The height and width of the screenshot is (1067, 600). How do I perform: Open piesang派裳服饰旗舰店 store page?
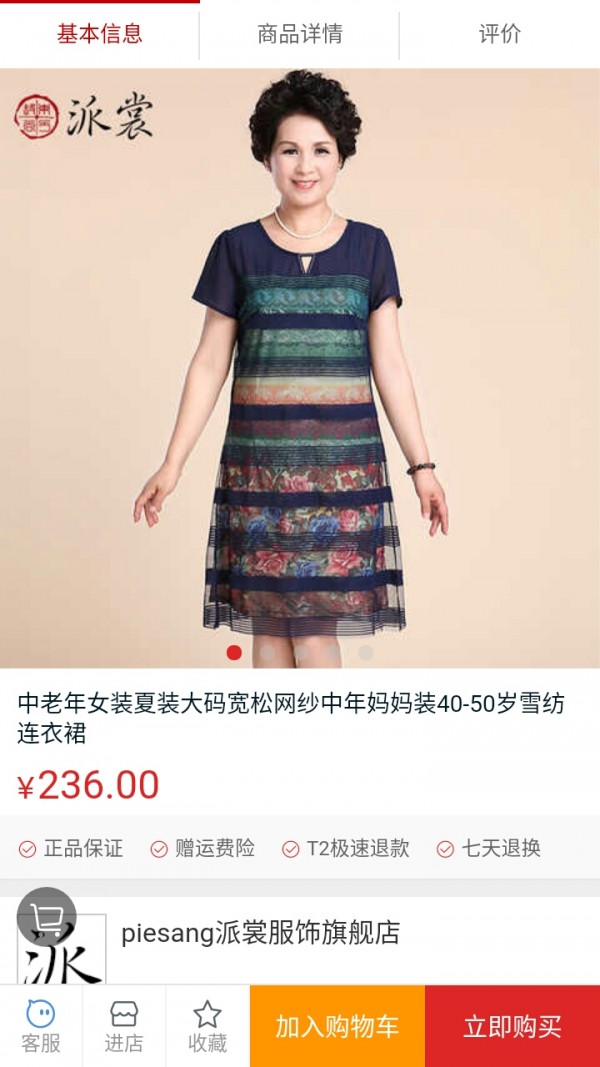click(x=260, y=934)
